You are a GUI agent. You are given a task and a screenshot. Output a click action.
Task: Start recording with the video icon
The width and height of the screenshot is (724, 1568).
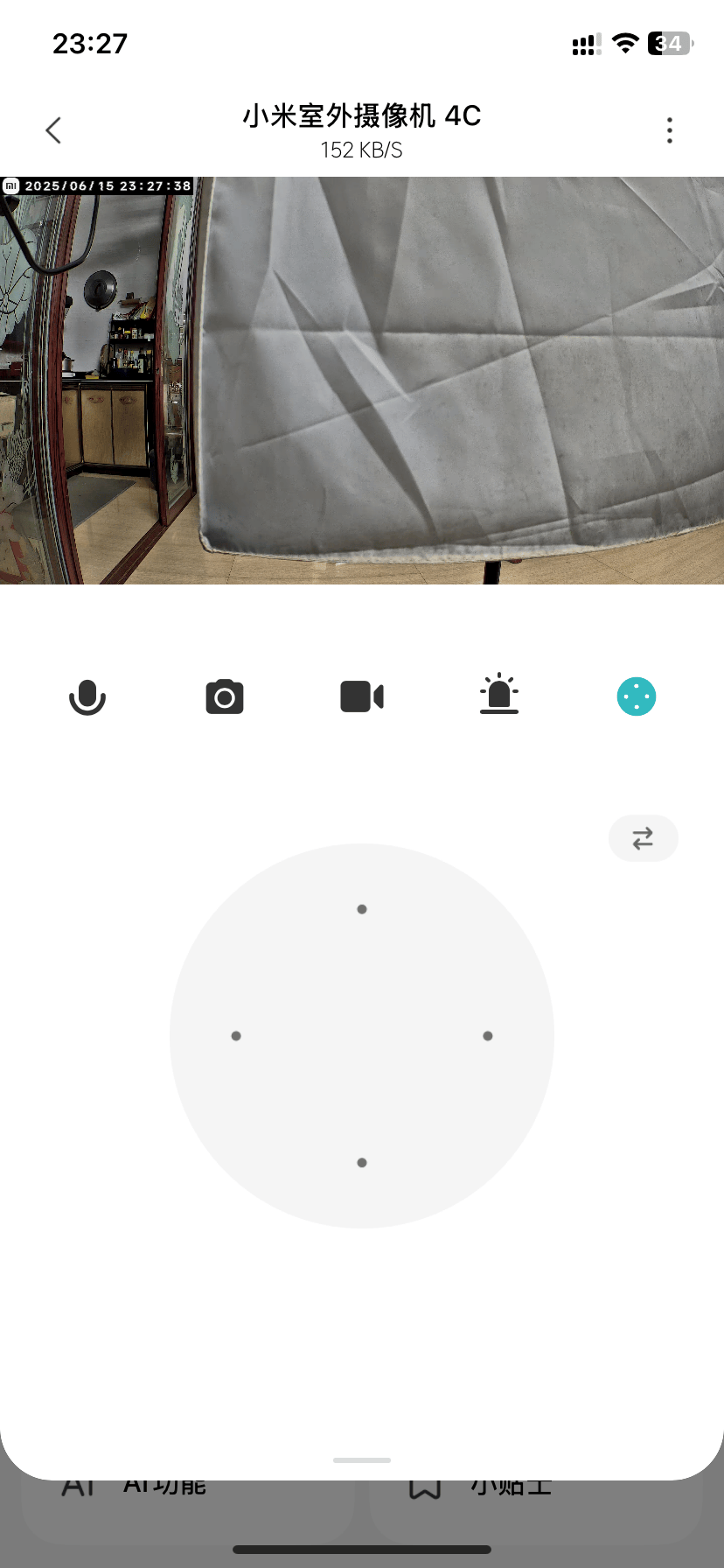pyautogui.click(x=362, y=697)
